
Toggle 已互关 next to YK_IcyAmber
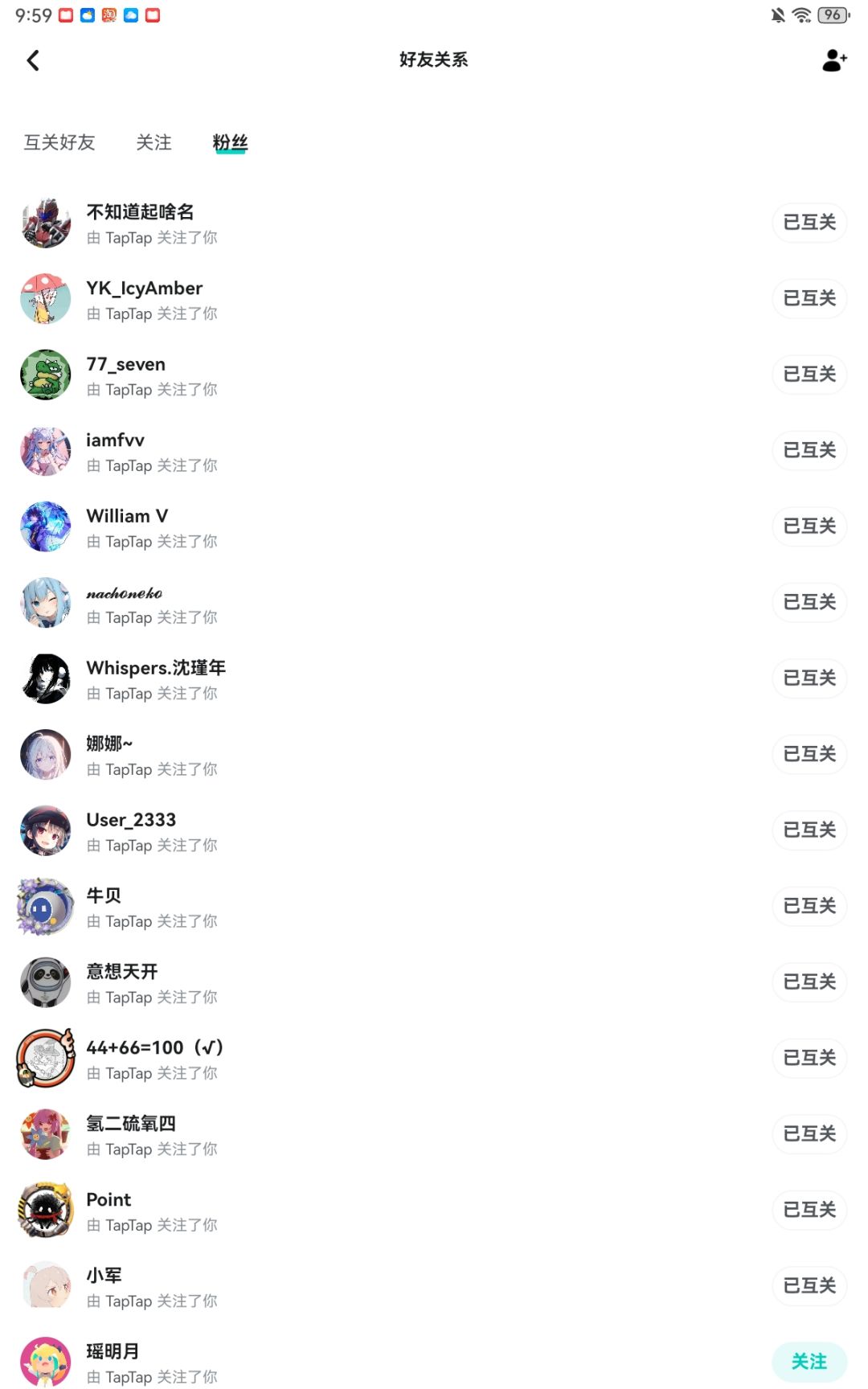point(809,298)
